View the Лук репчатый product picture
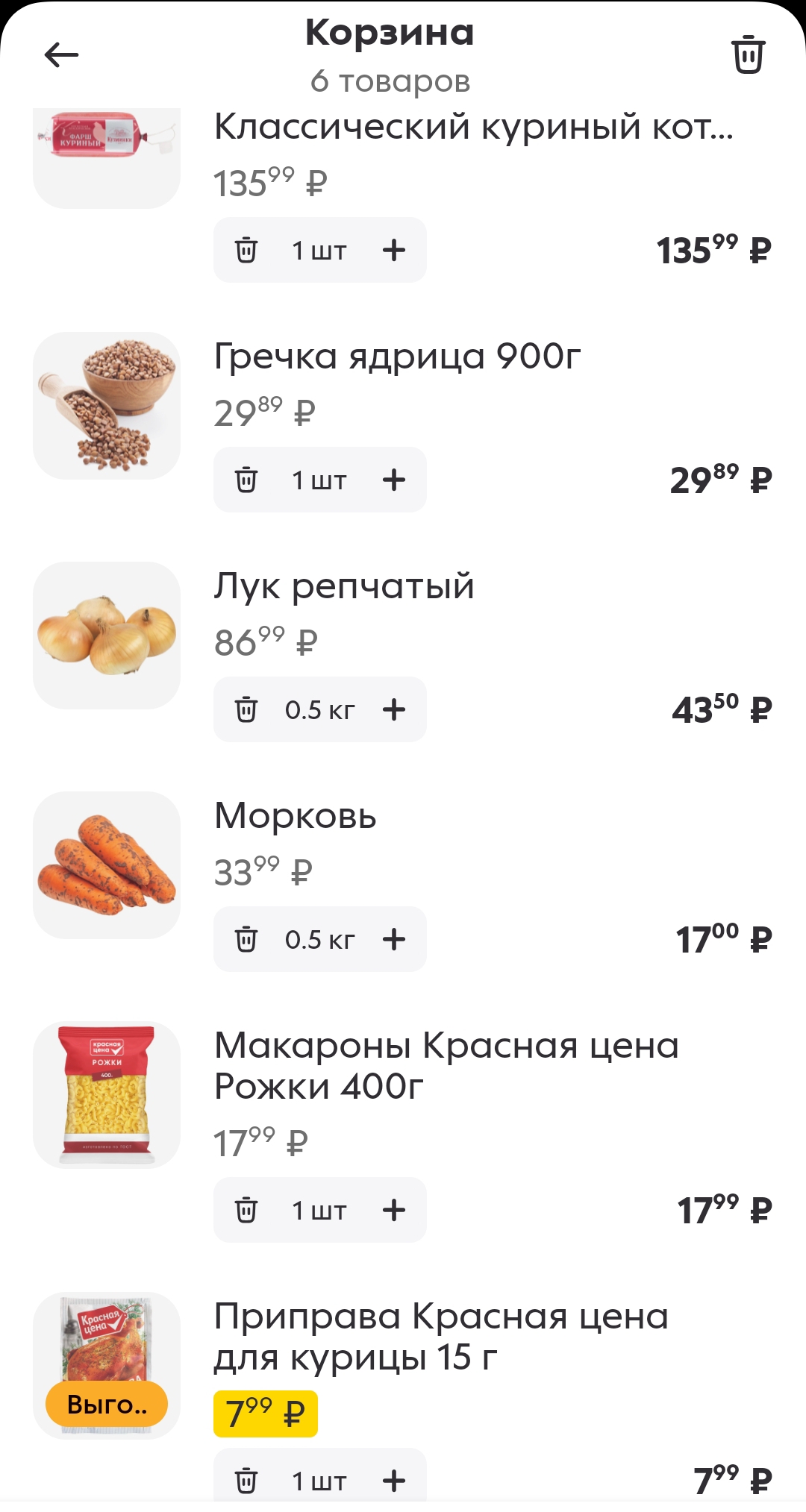 click(x=107, y=636)
